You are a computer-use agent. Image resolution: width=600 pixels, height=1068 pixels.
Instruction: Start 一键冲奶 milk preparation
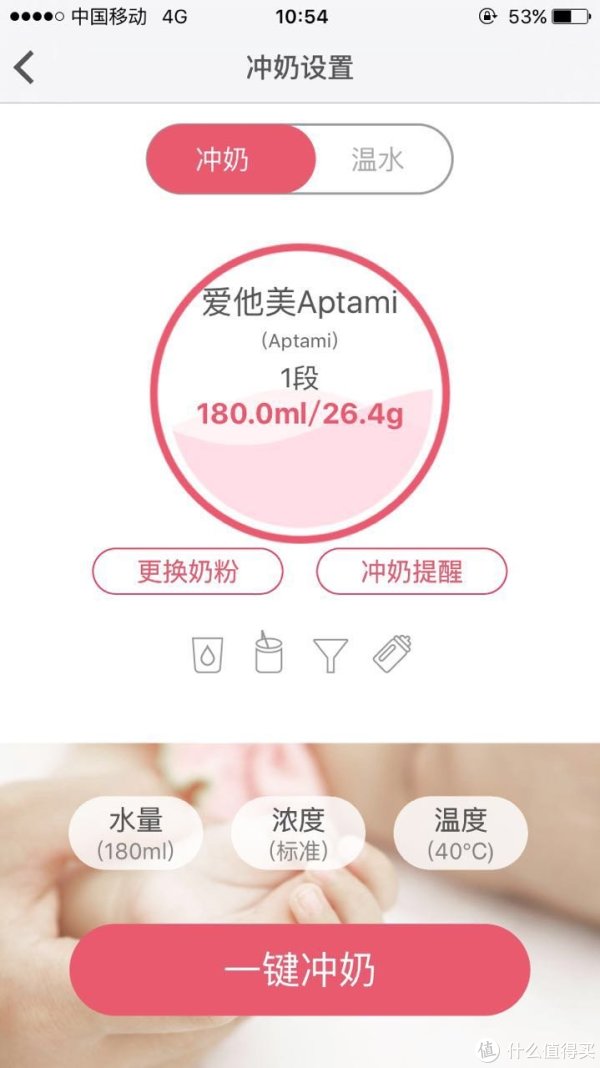299,970
